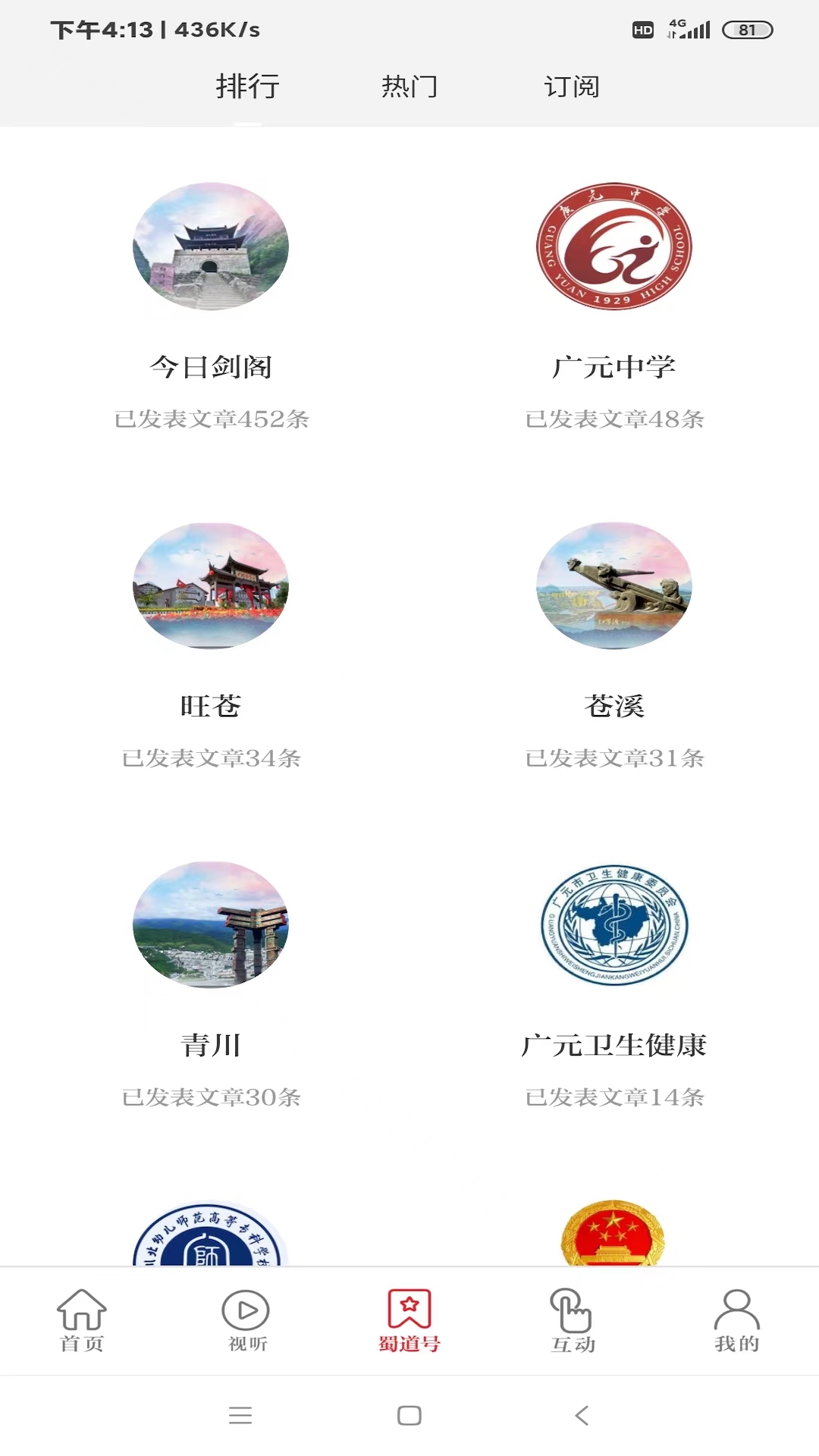Tap the 广元中学 school emblem avatar
This screenshot has height=1456, width=819.
point(616,250)
